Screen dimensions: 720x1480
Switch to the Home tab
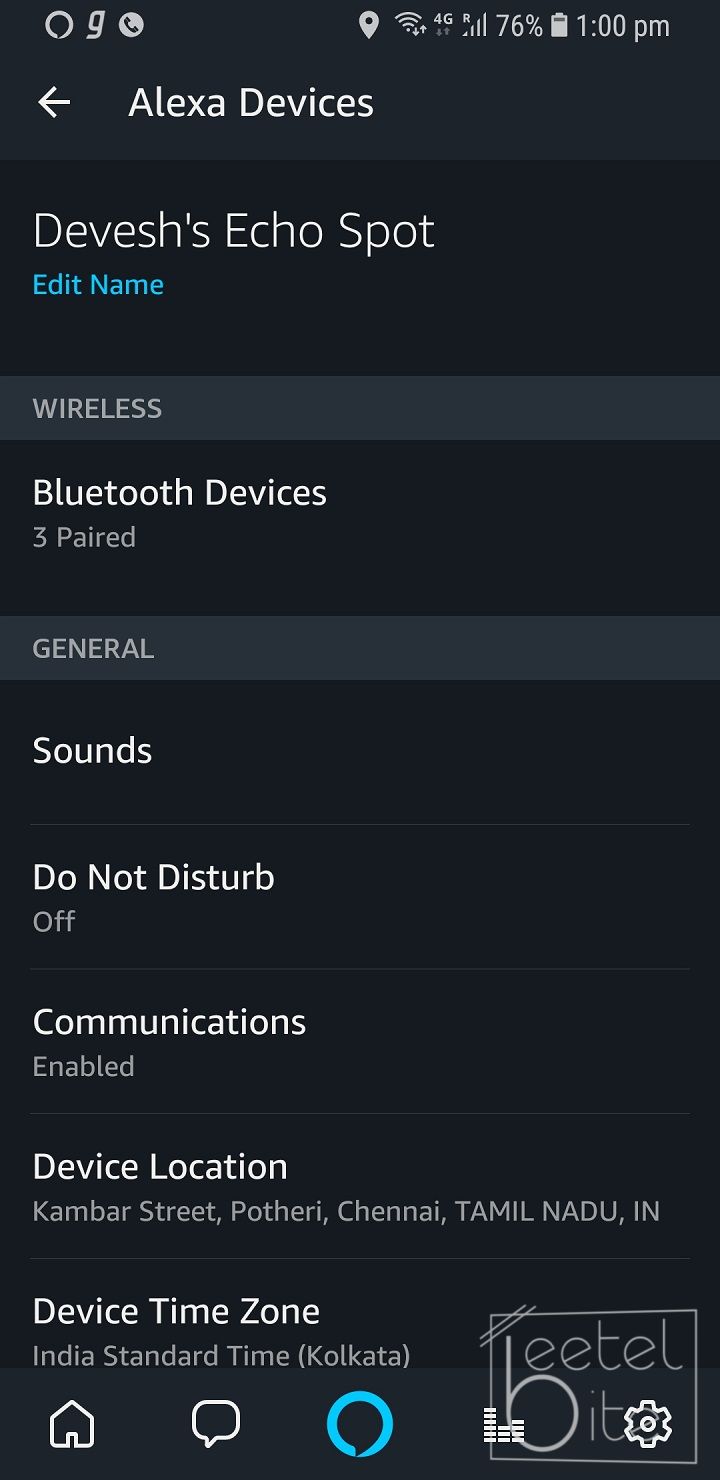pyautogui.click(x=73, y=1424)
